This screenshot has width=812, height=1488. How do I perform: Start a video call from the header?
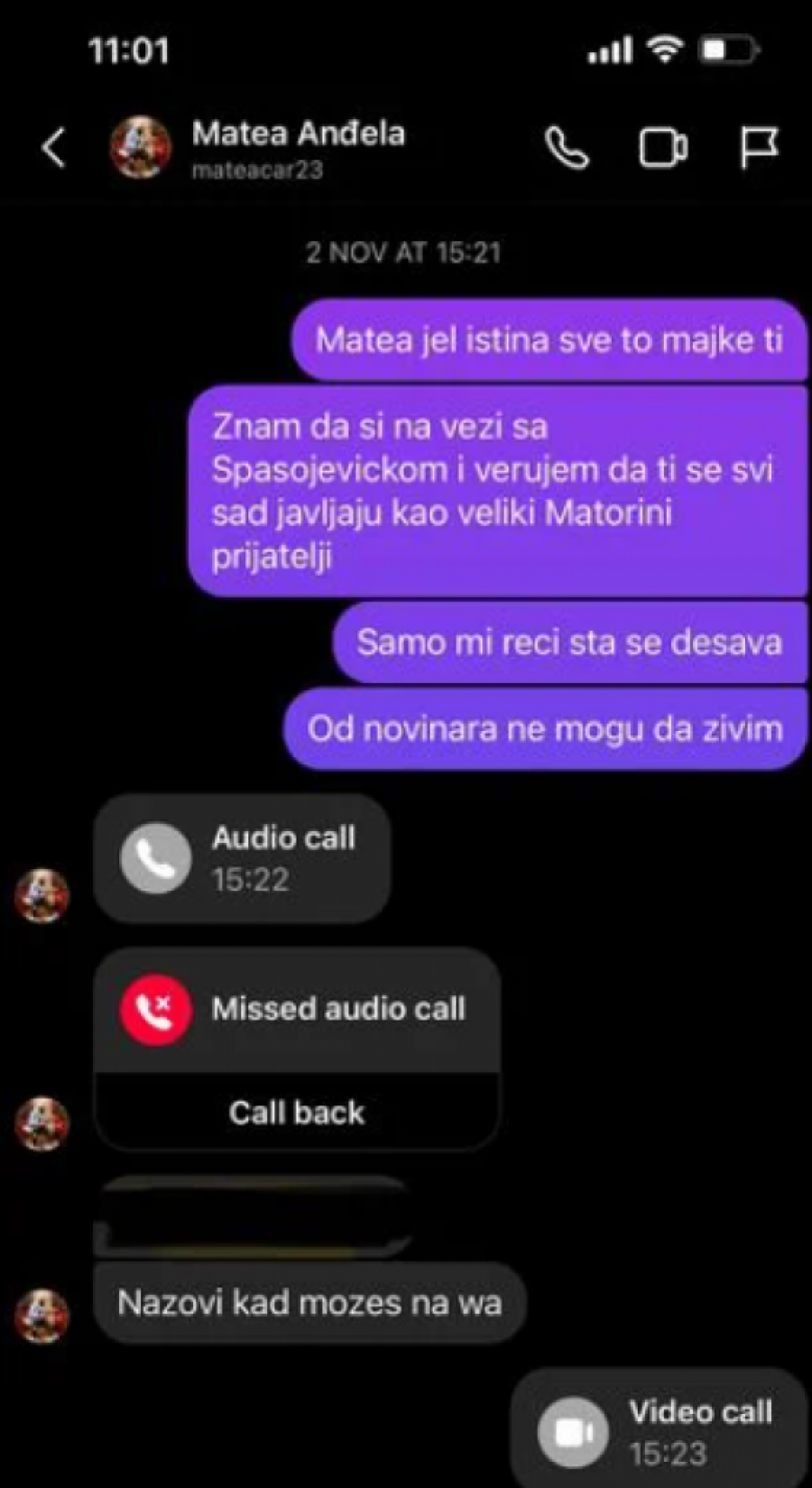click(663, 148)
